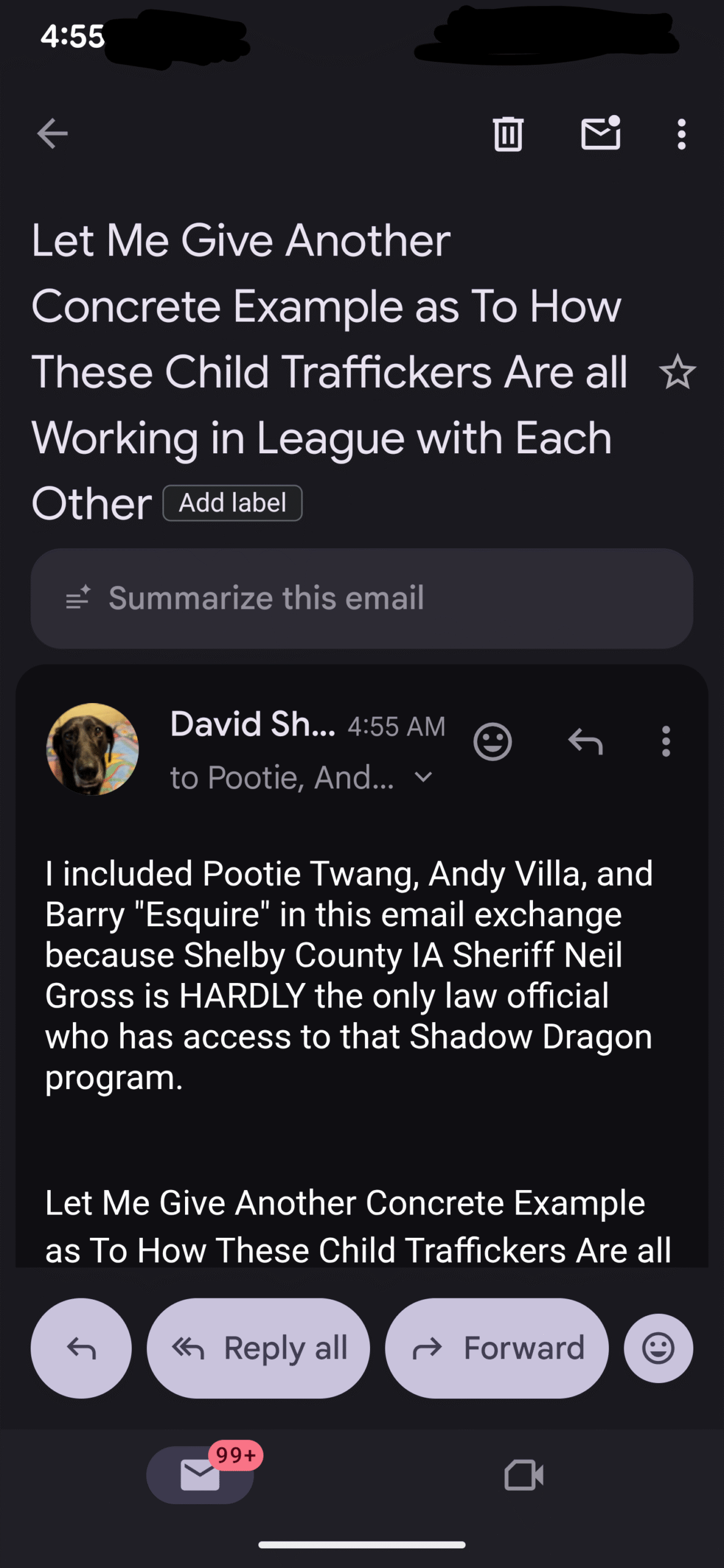The image size is (724, 1568).
Task: Switch to the Meet video tab
Action: coord(524,1474)
